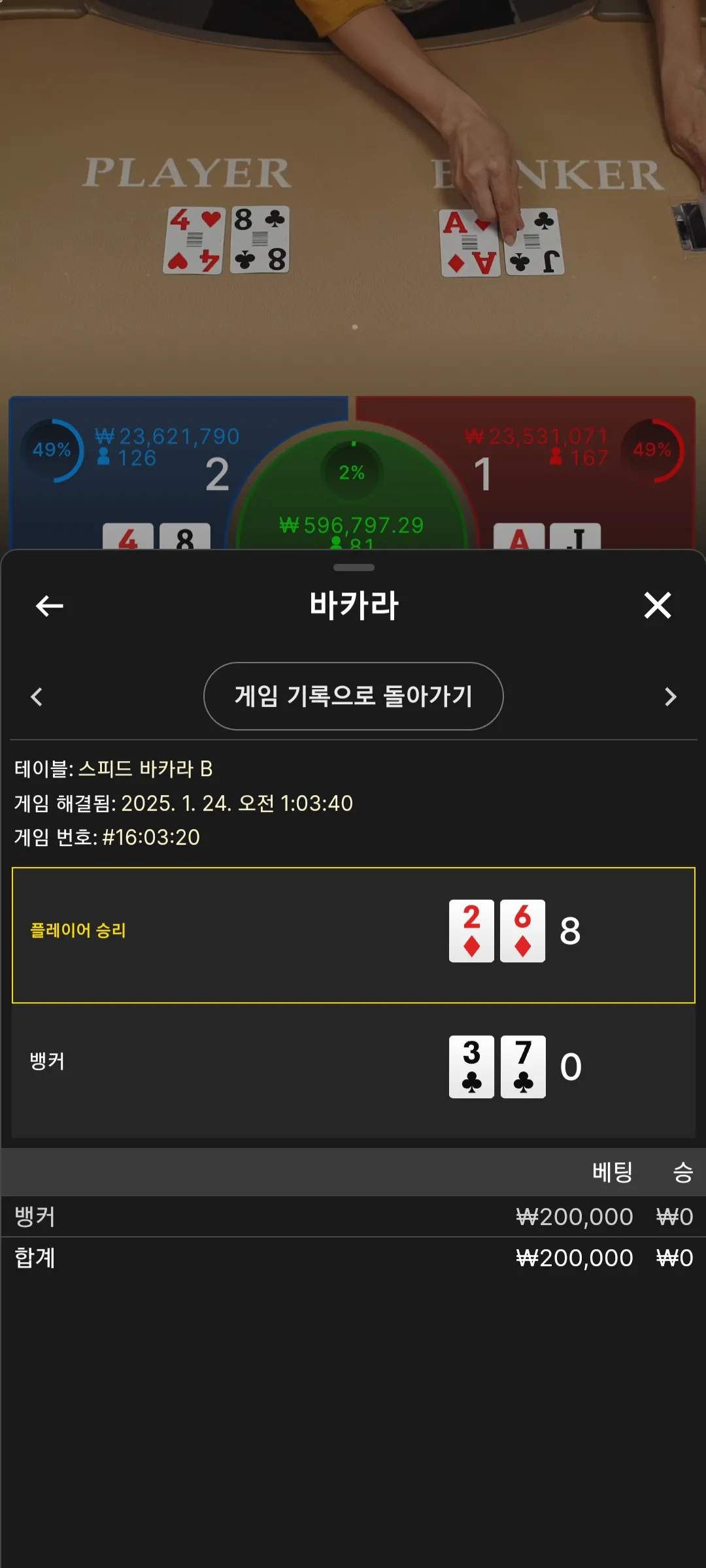The height and width of the screenshot is (1568, 706).
Task: Close the 바카라 history panel
Action: (657, 605)
